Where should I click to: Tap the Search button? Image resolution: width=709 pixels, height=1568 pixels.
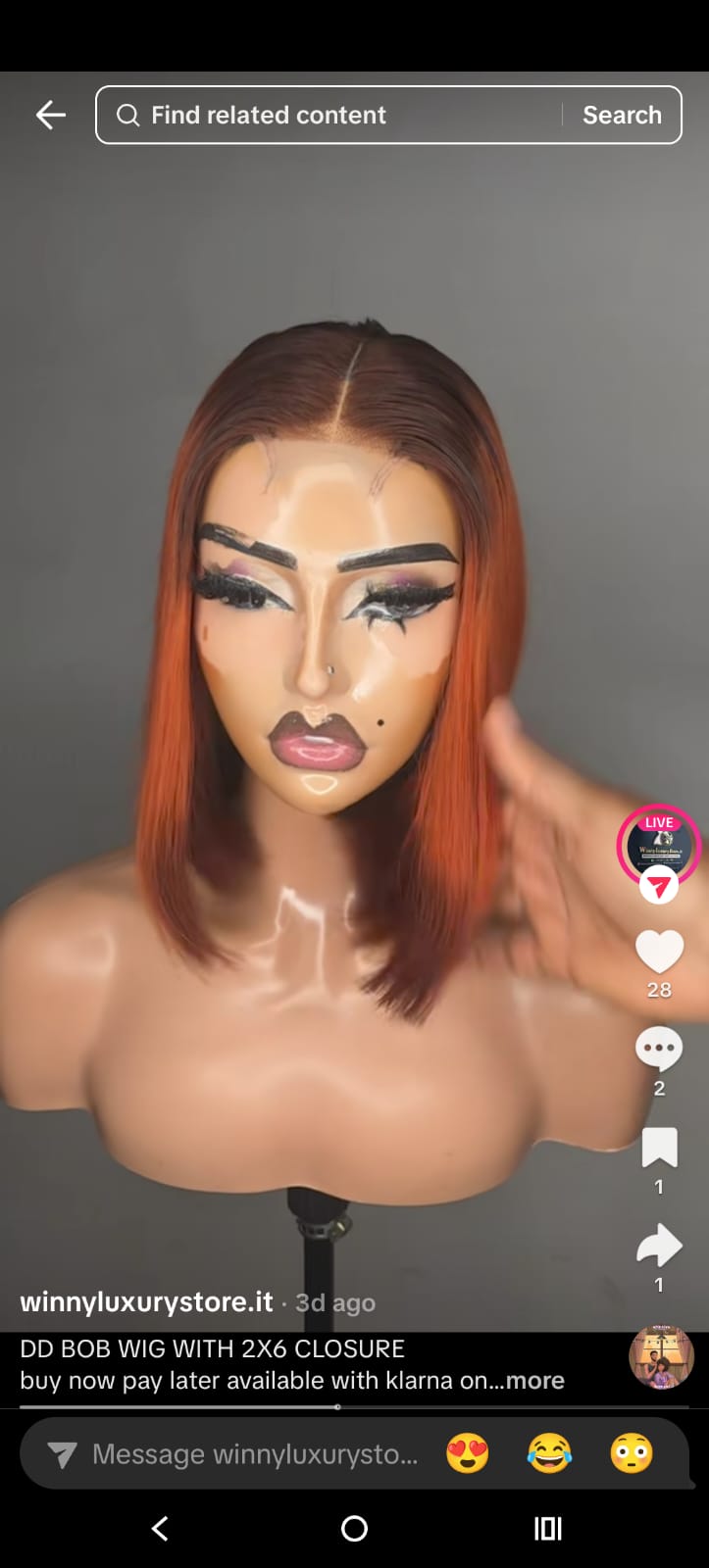[622, 116]
